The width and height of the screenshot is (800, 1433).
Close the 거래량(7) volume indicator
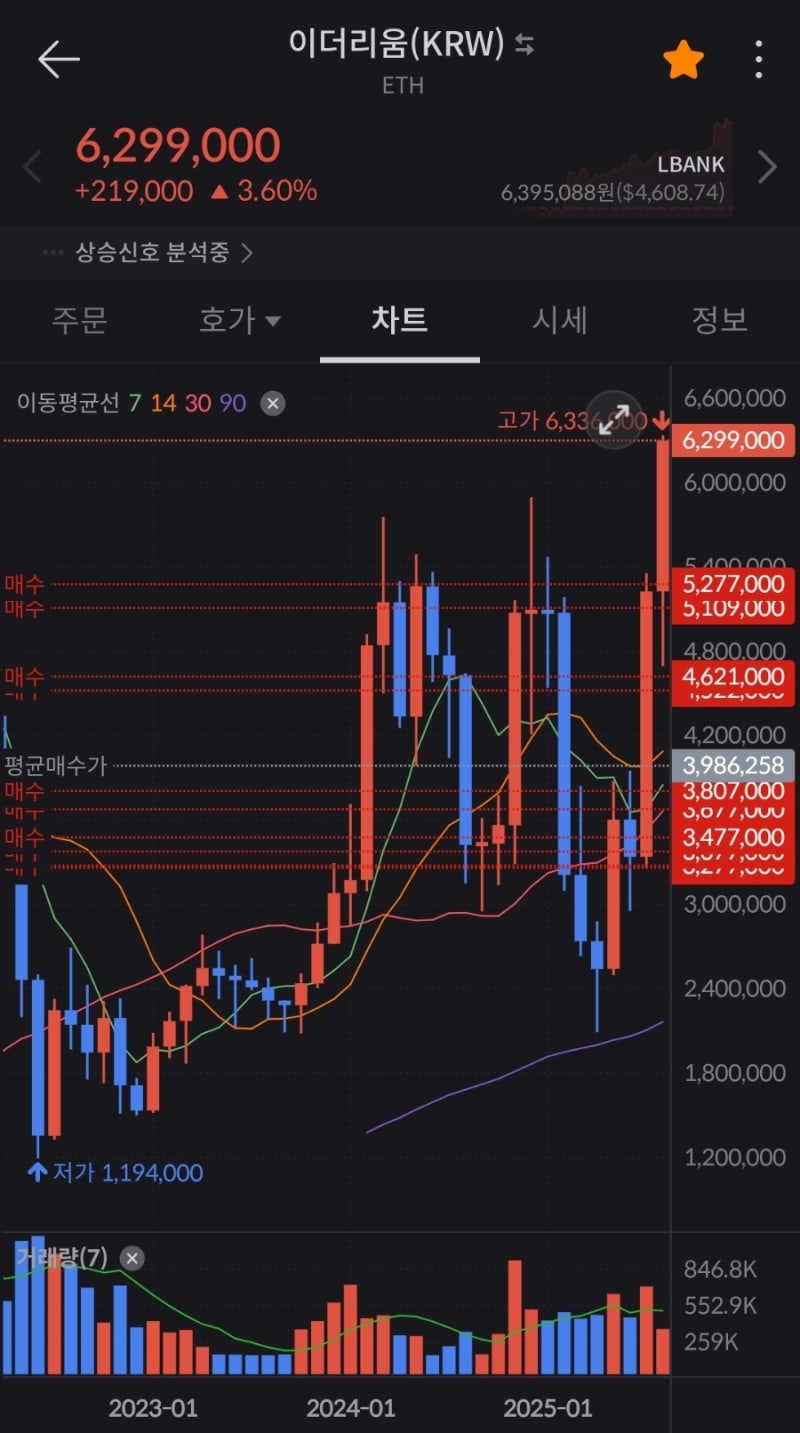pyautogui.click(x=130, y=1260)
